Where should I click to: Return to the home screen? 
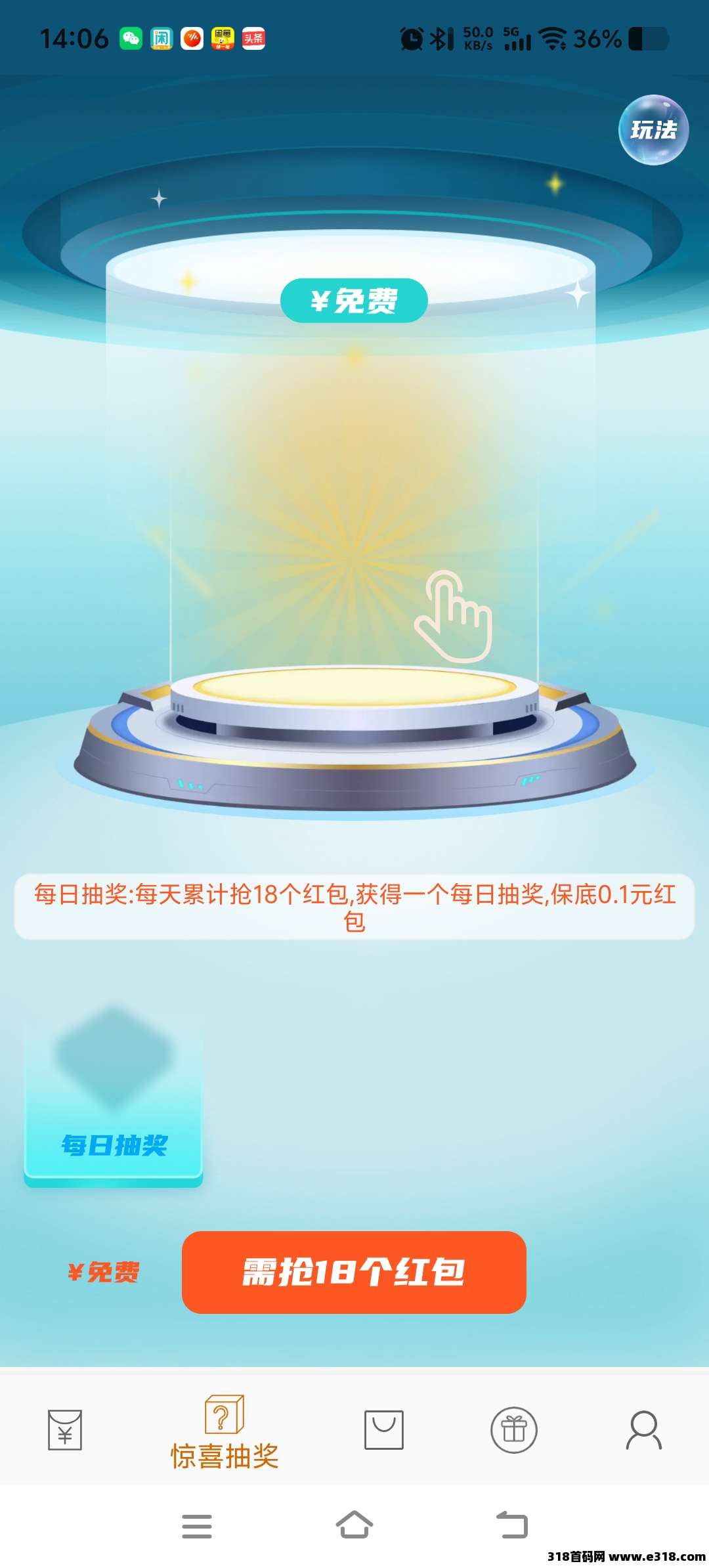(354, 1525)
